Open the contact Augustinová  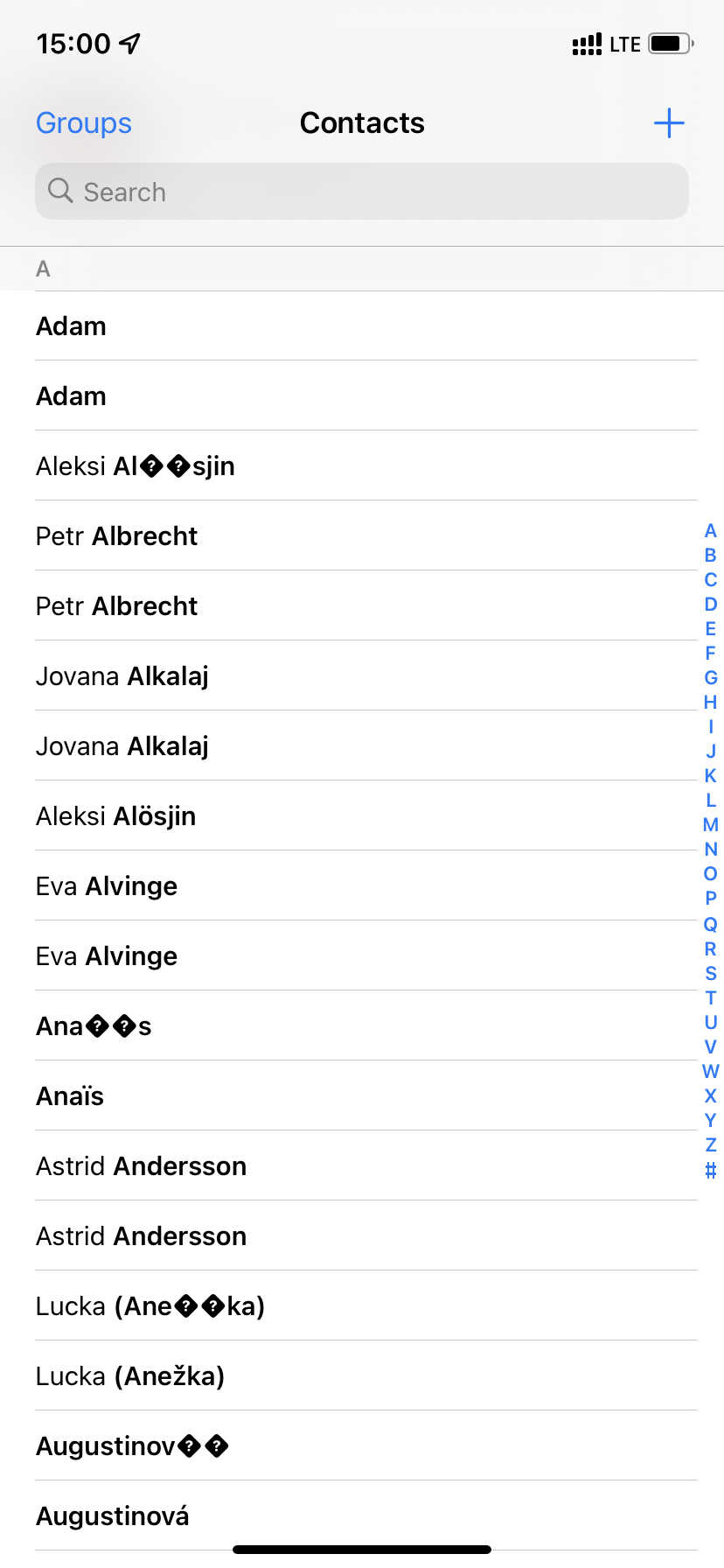click(113, 1516)
